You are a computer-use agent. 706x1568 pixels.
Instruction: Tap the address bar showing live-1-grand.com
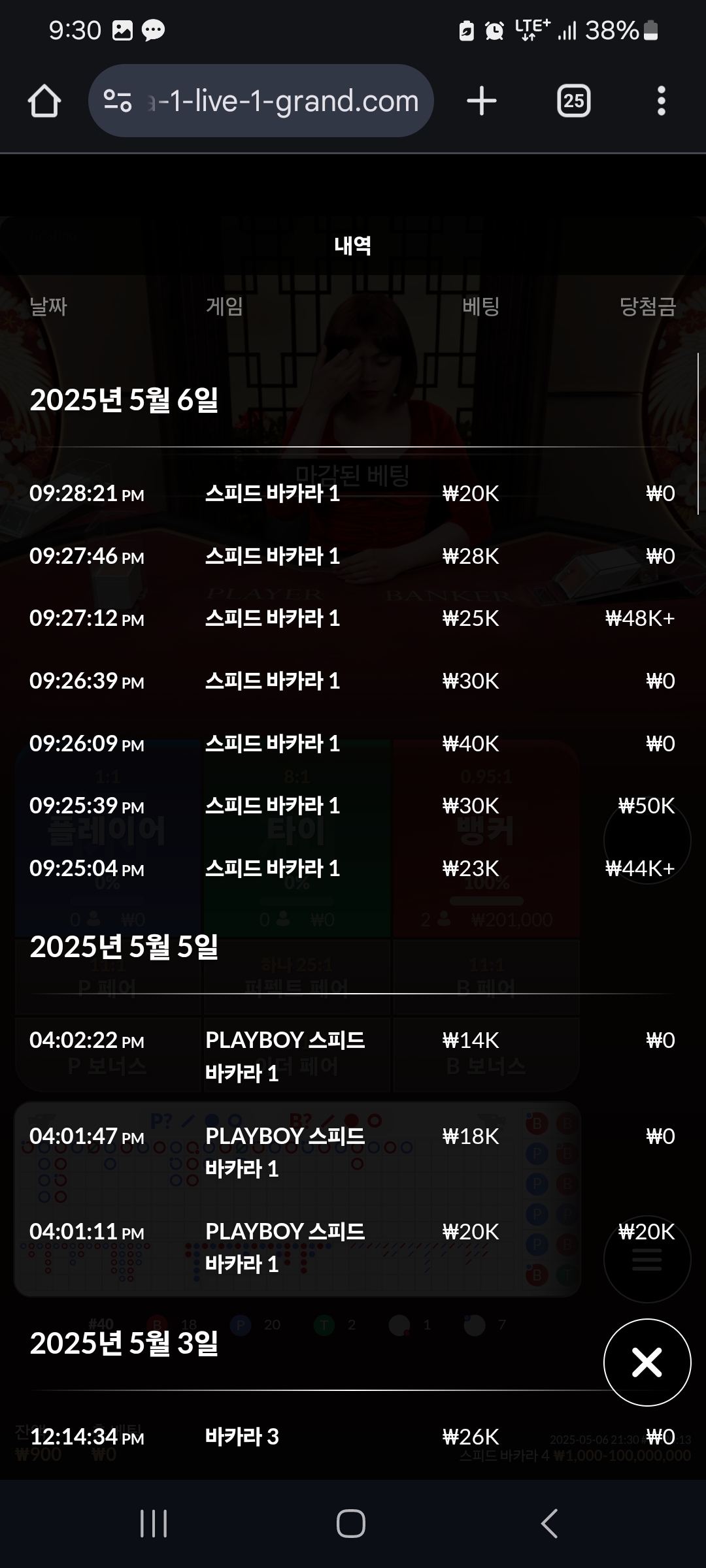pos(261,101)
